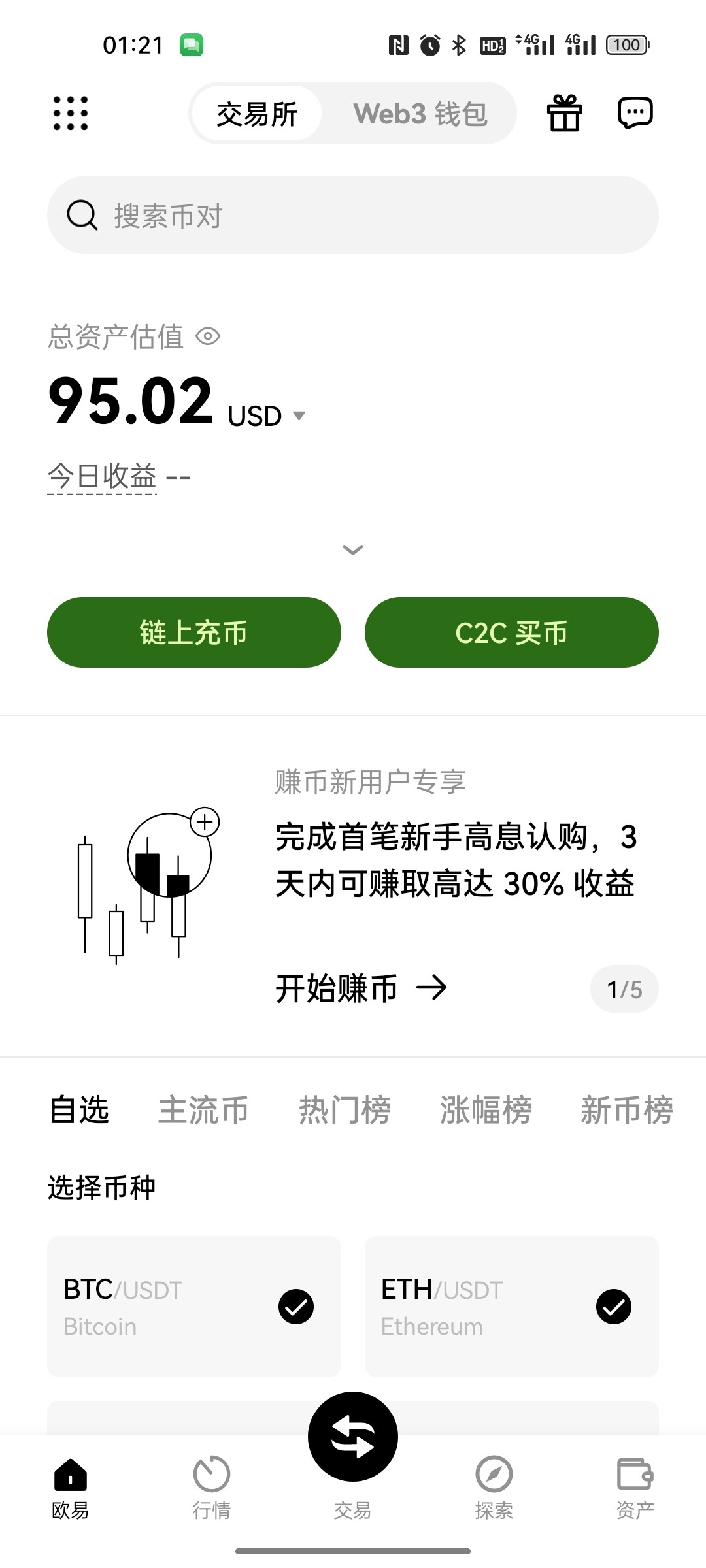Viewport: 706px width, 1568px height.
Task: Tap the center 交易 trade button
Action: click(353, 1437)
